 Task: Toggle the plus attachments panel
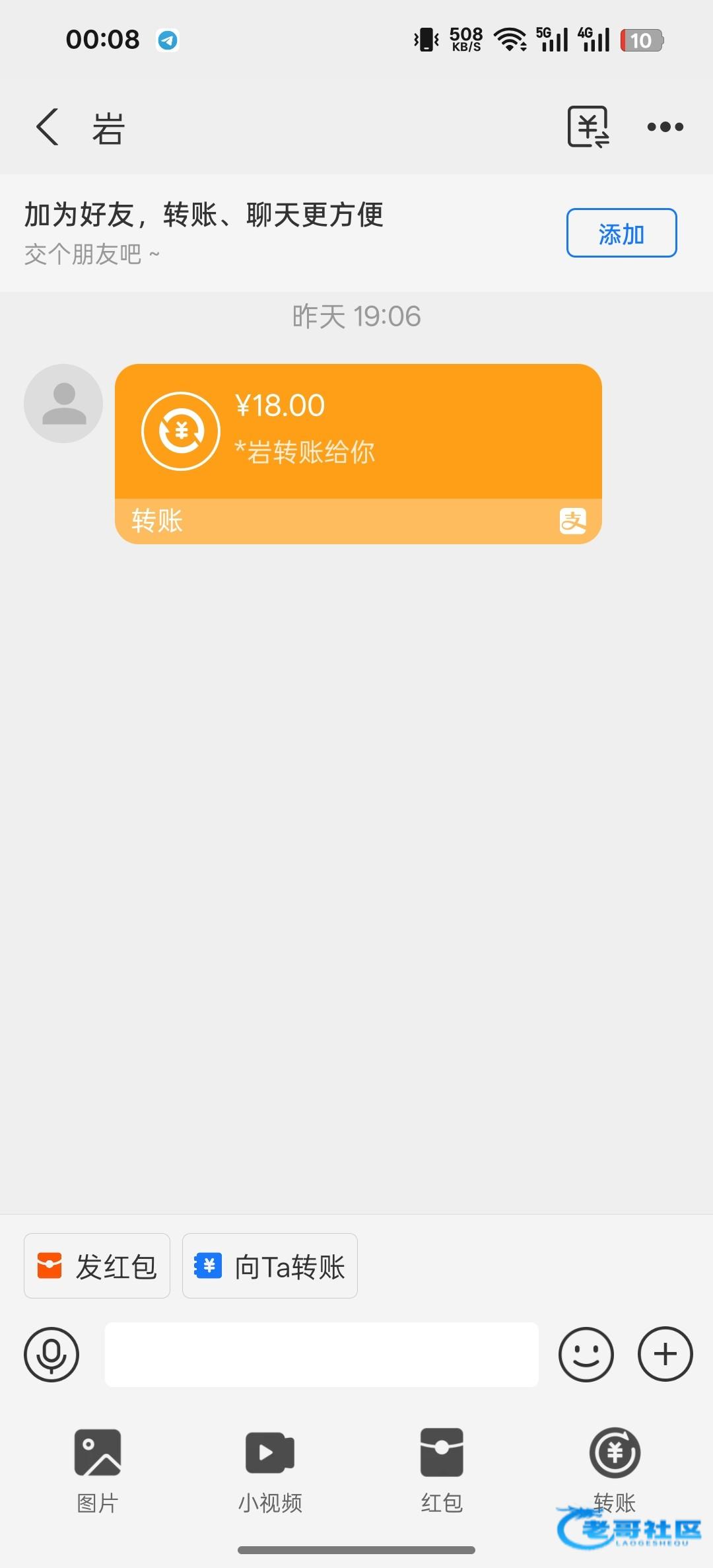(x=665, y=1354)
